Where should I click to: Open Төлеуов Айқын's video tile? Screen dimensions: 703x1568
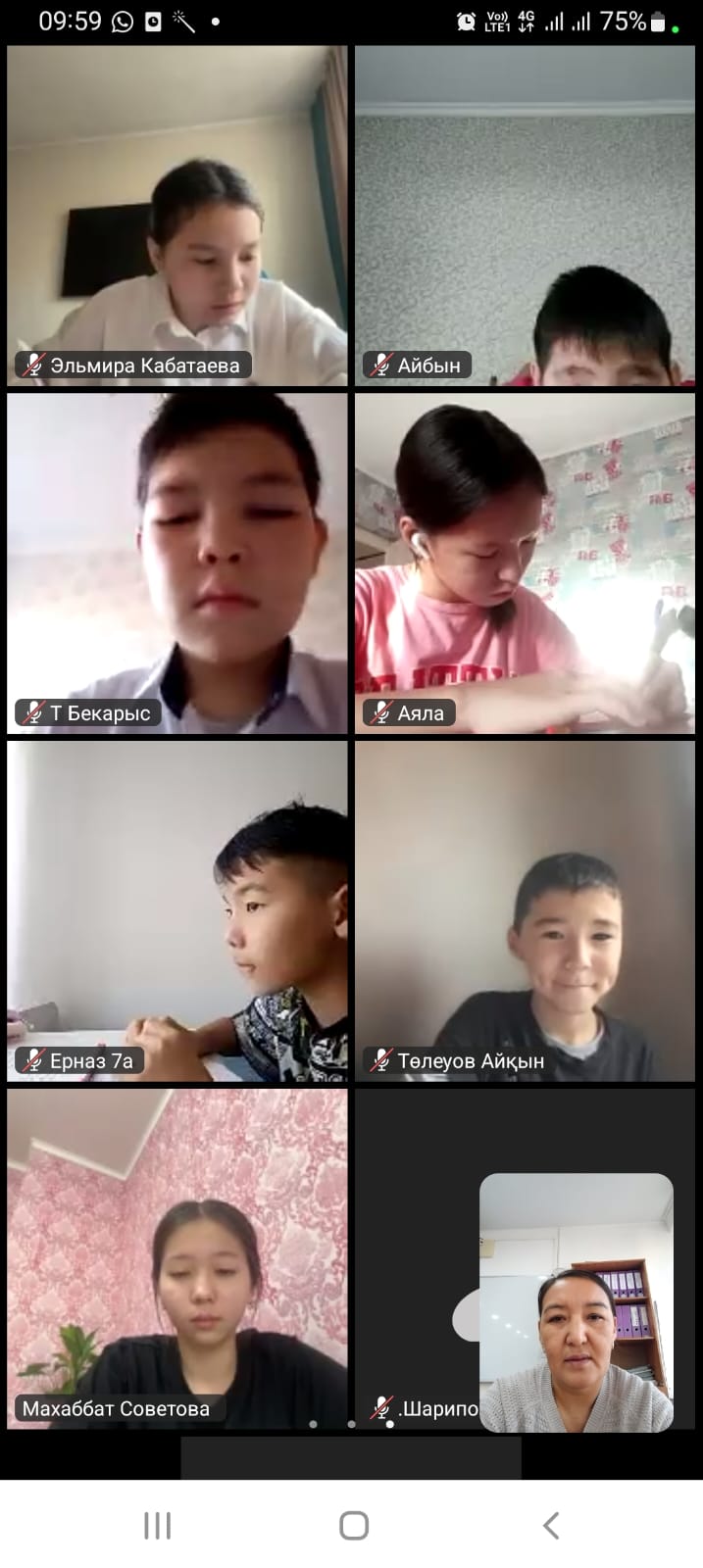pos(525,911)
